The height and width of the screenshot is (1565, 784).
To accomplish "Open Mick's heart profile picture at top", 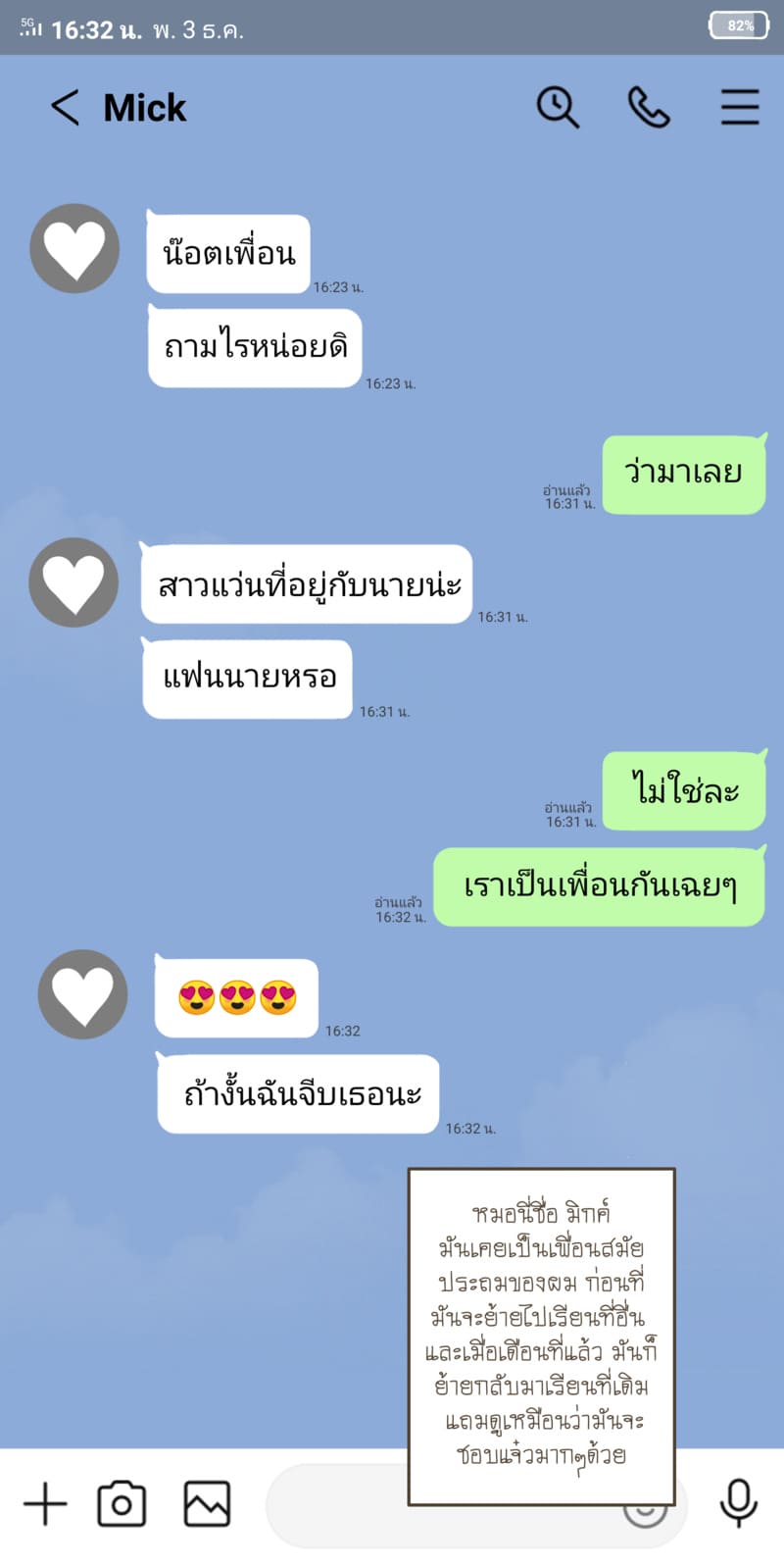I will (74, 248).
